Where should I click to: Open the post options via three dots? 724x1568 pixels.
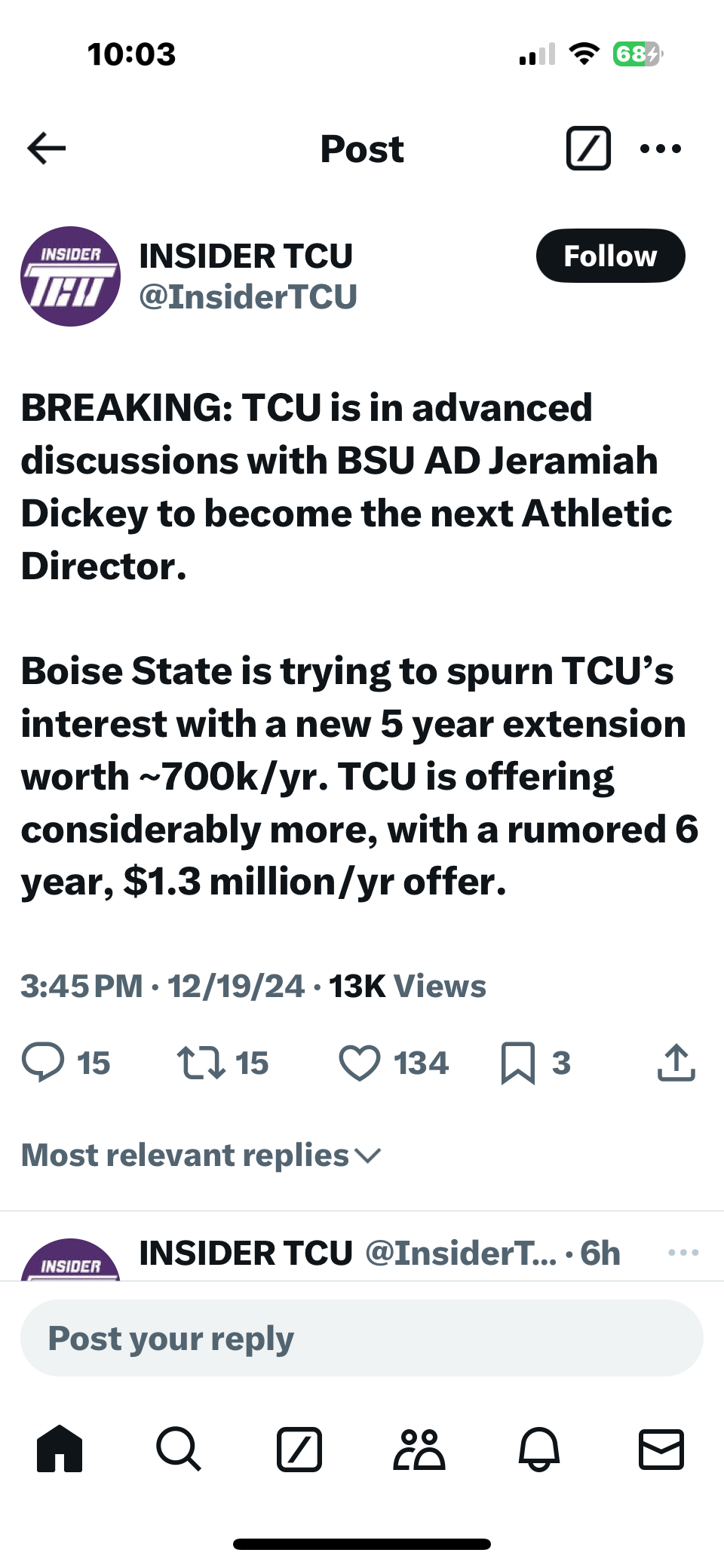(x=660, y=148)
